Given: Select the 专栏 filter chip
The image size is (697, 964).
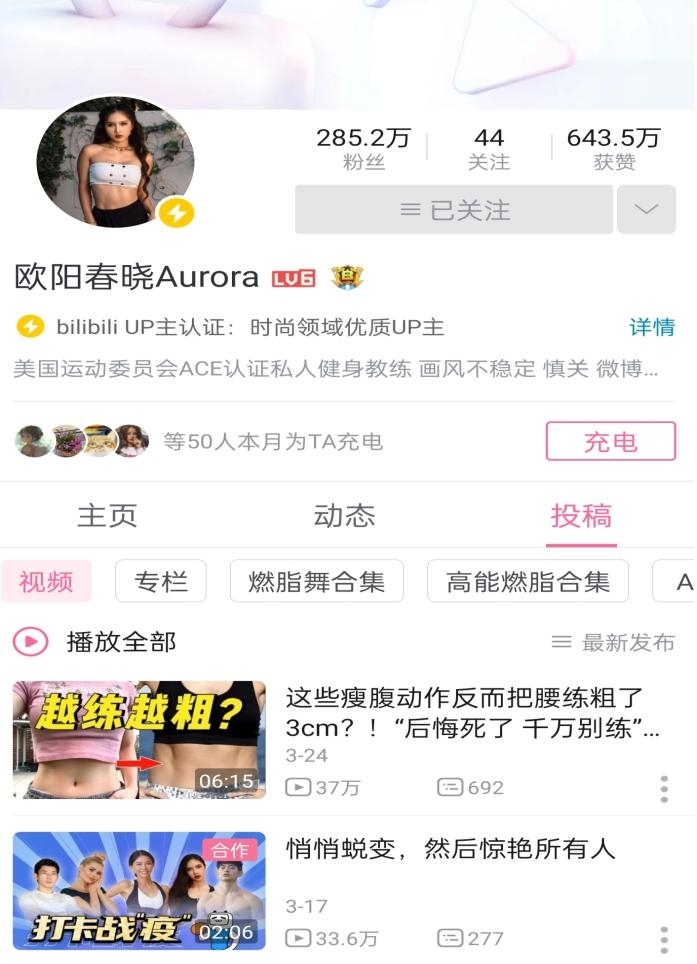Looking at the screenshot, I should [160, 582].
